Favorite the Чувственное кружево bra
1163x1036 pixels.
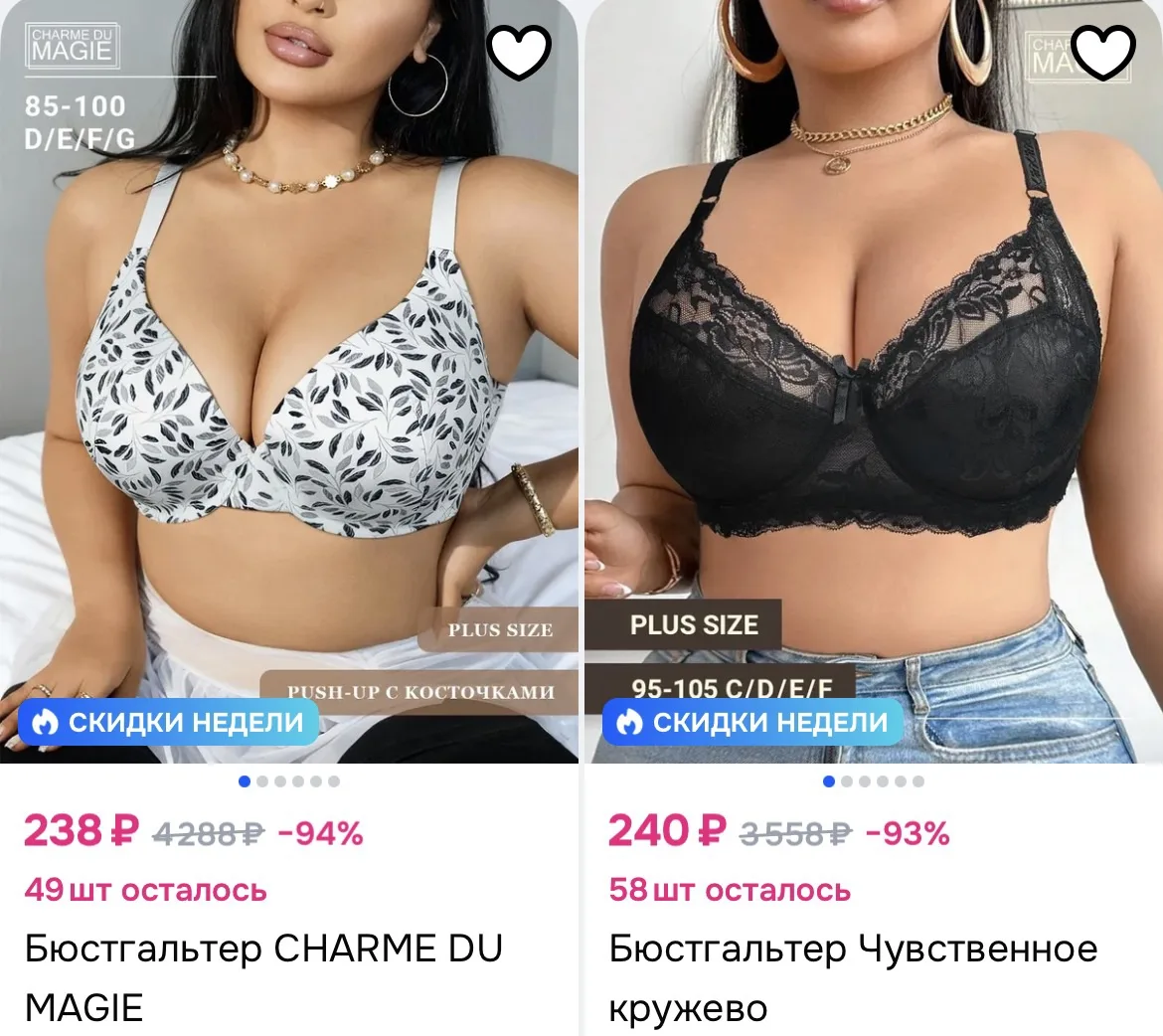(x=1103, y=52)
